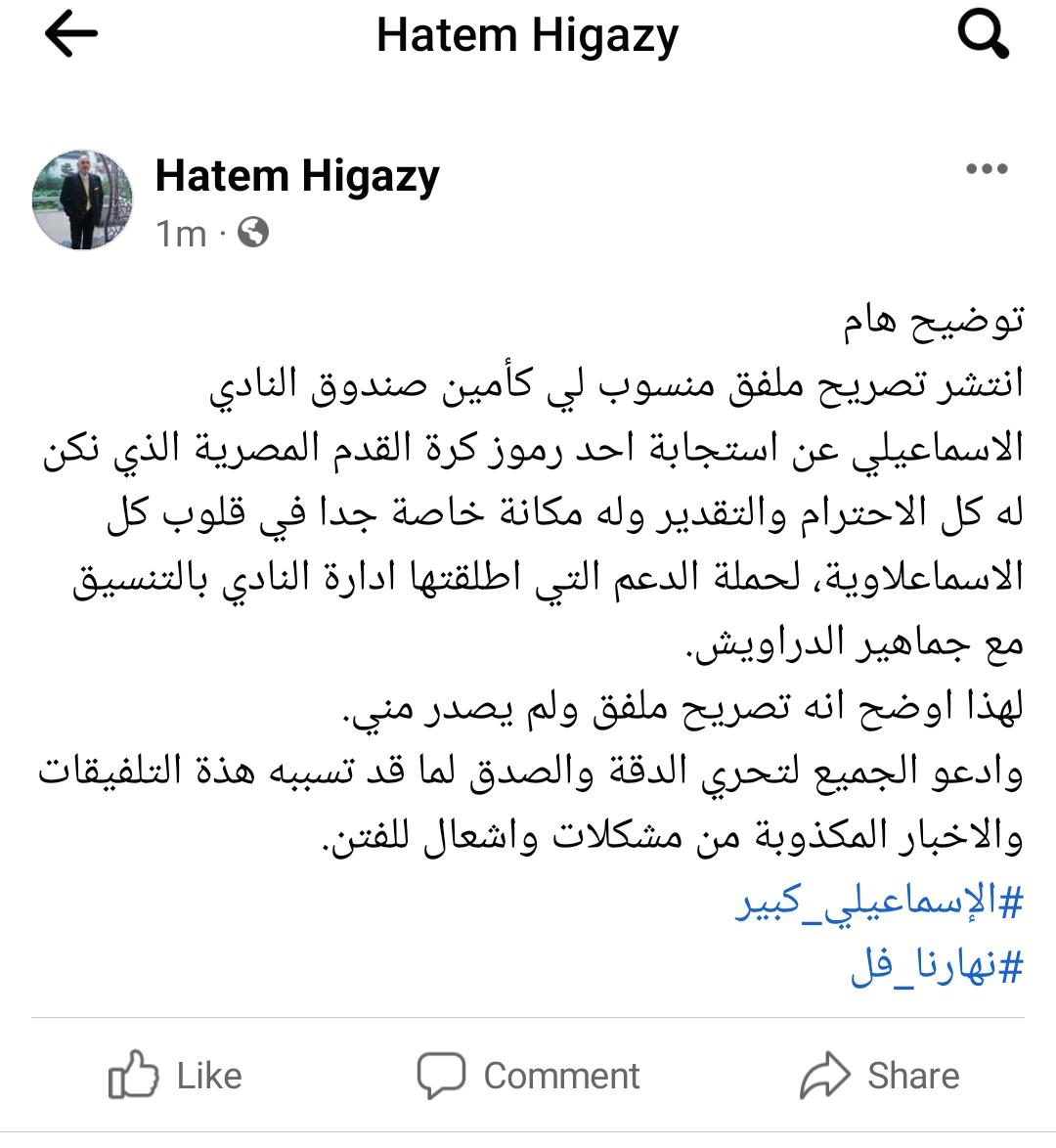Open Hatem Higazy's profile picture
The width and height of the screenshot is (1056, 1148).
(x=83, y=200)
